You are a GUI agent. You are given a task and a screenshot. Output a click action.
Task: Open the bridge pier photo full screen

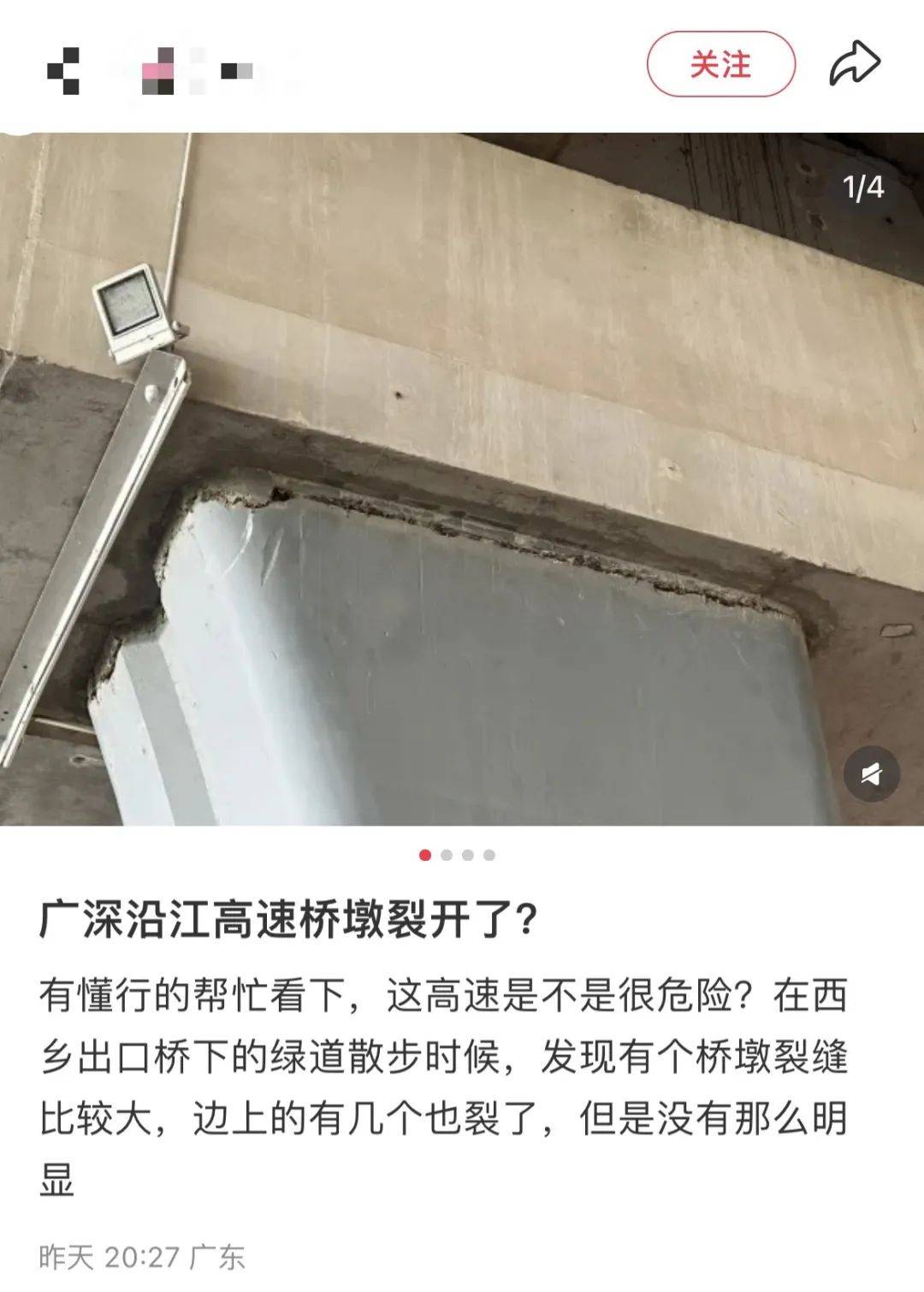click(462, 479)
